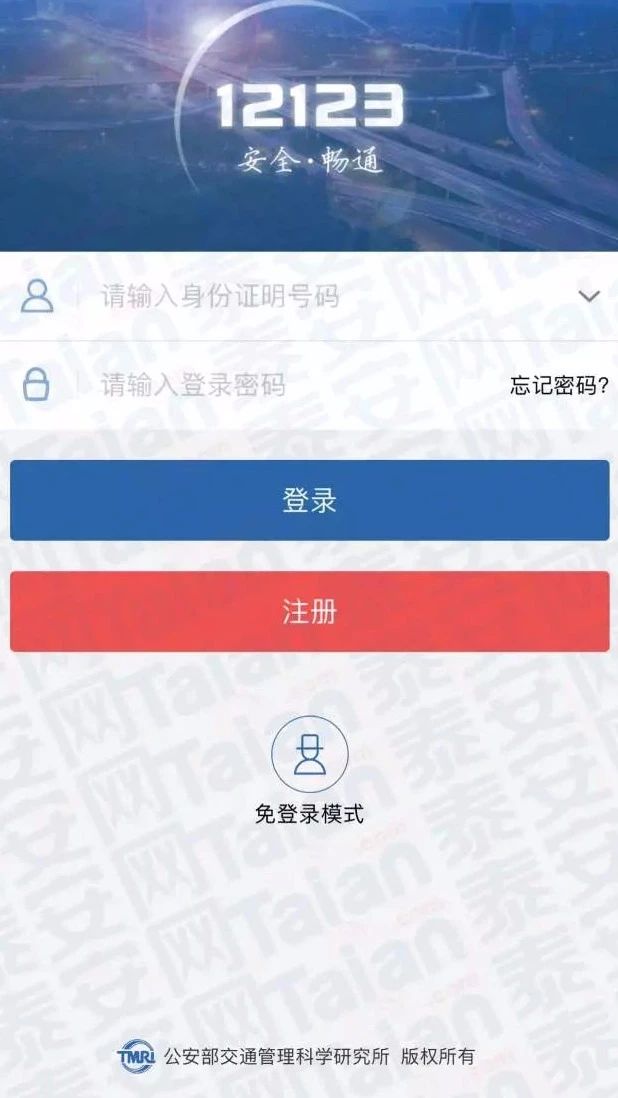Screen dimensions: 618x1098
Task: Expand the ID type dropdown arrow
Action: coord(589,296)
